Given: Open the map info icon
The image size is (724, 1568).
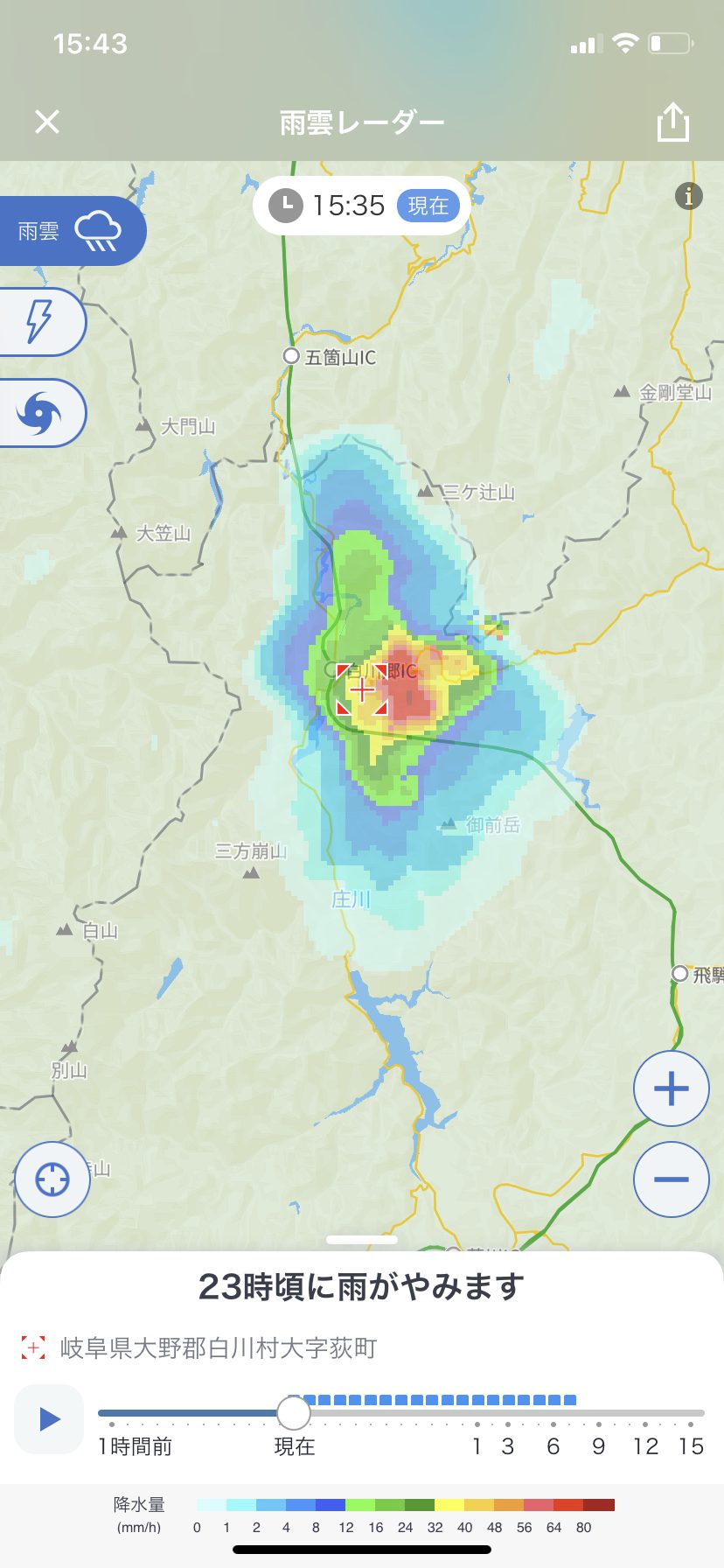Looking at the screenshot, I should [689, 196].
